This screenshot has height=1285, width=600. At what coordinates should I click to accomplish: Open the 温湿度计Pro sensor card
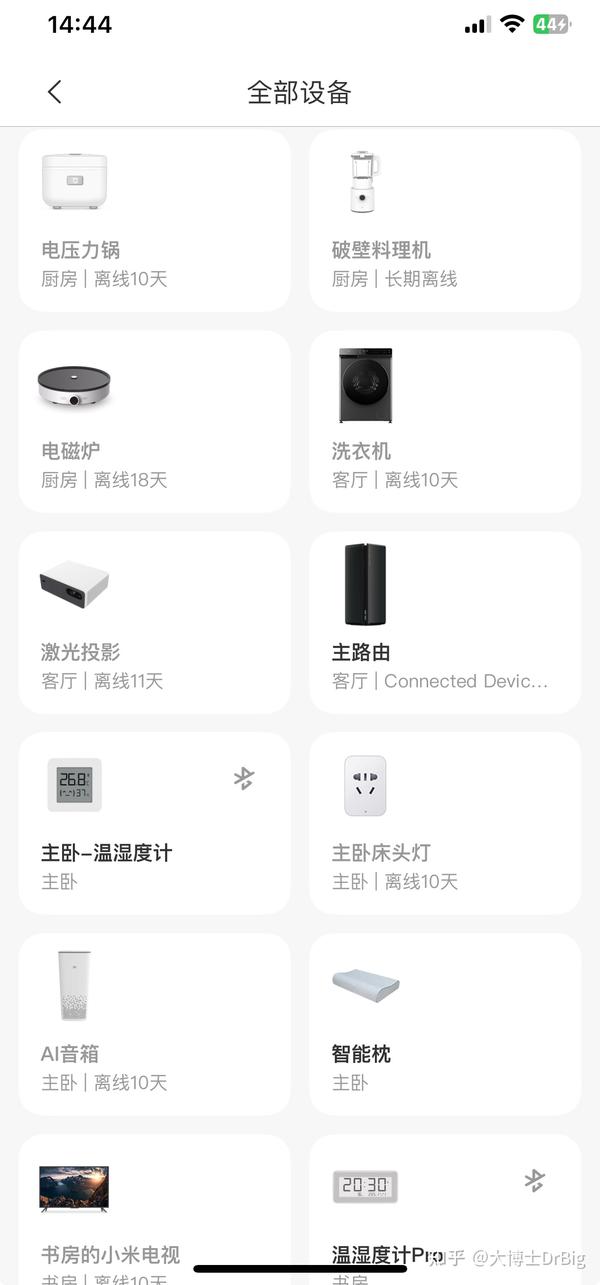tap(445, 1210)
